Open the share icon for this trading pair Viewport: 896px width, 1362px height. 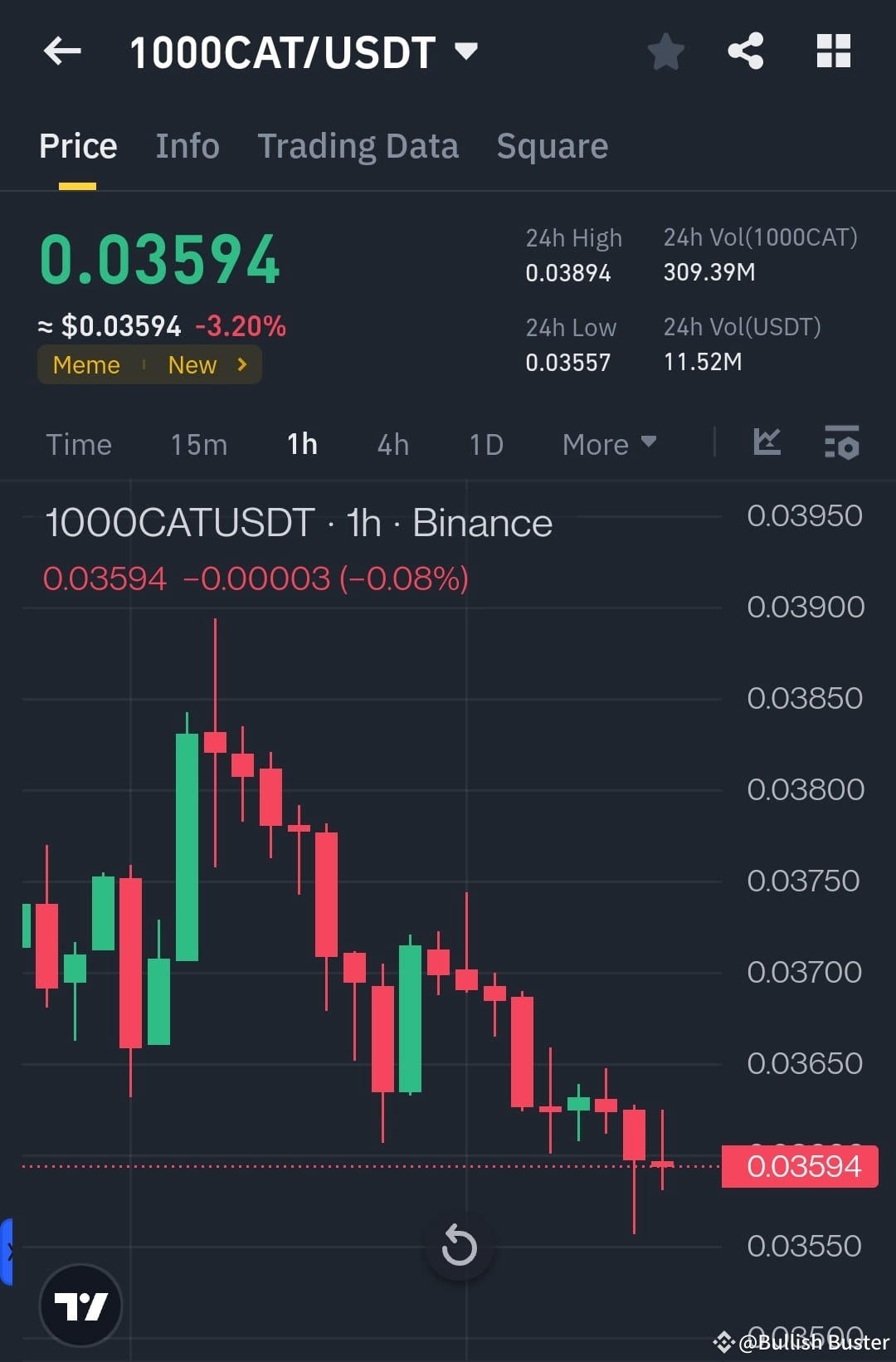coord(746,51)
